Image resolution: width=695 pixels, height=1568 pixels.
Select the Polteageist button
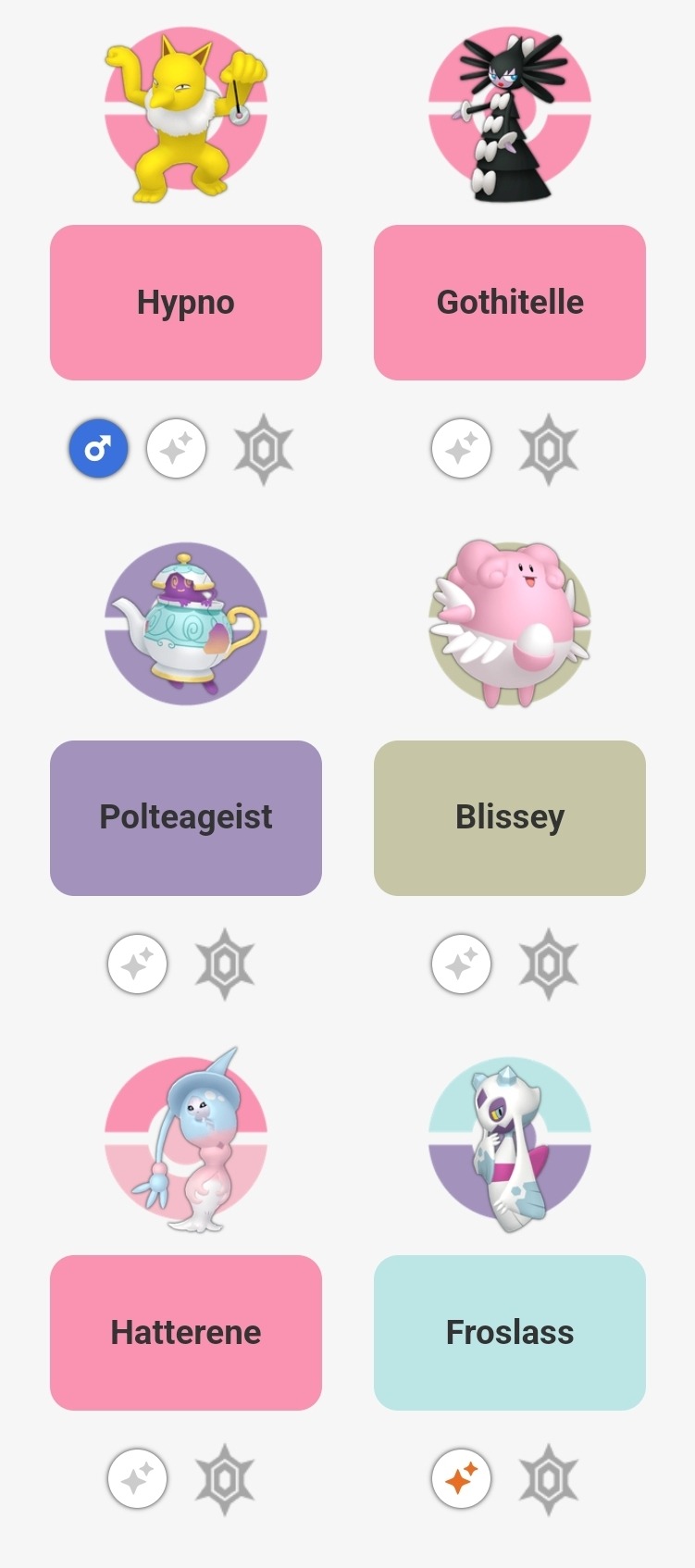[x=185, y=817]
